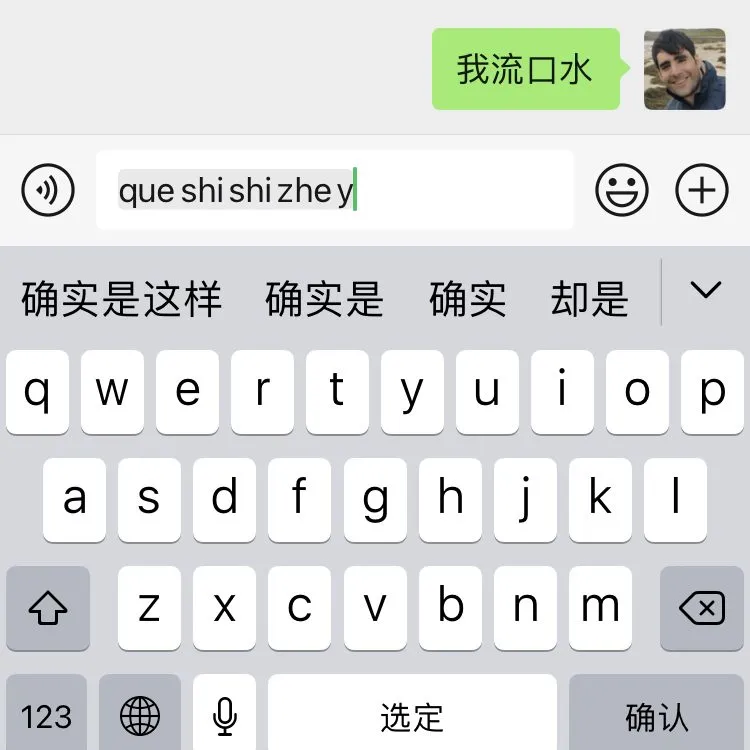Viewport: 750px width, 750px height.
Task: Start dictation with the microphone key
Action: tap(225, 714)
